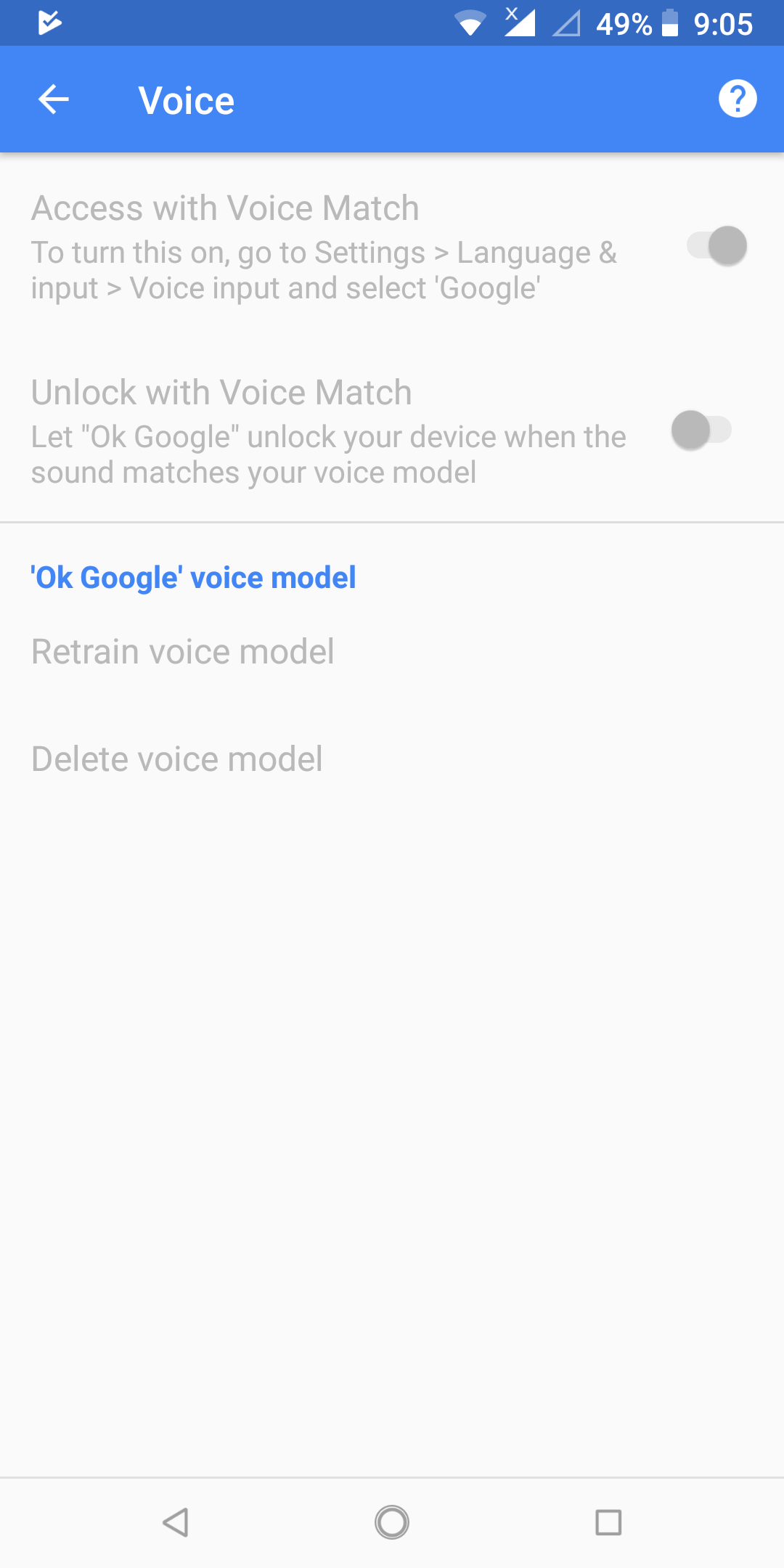Select Delete voice model
This screenshot has height=1568, width=784.
pyautogui.click(x=392, y=759)
